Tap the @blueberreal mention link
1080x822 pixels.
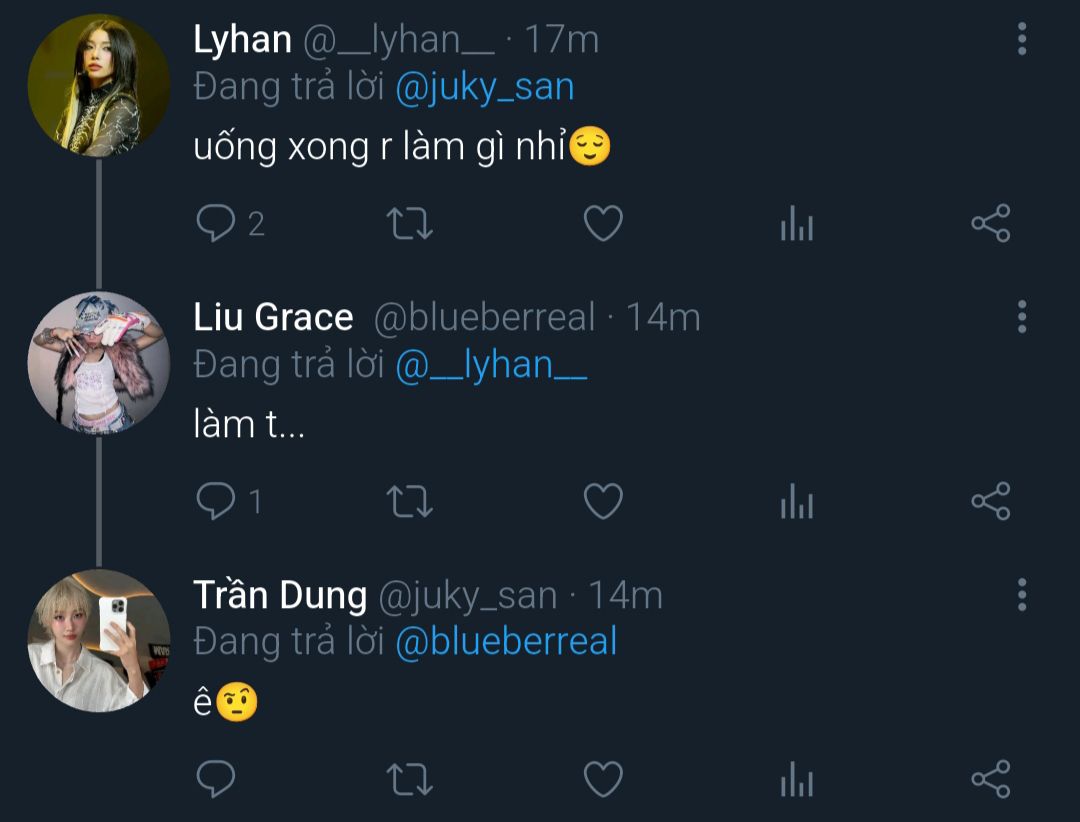tap(507, 642)
